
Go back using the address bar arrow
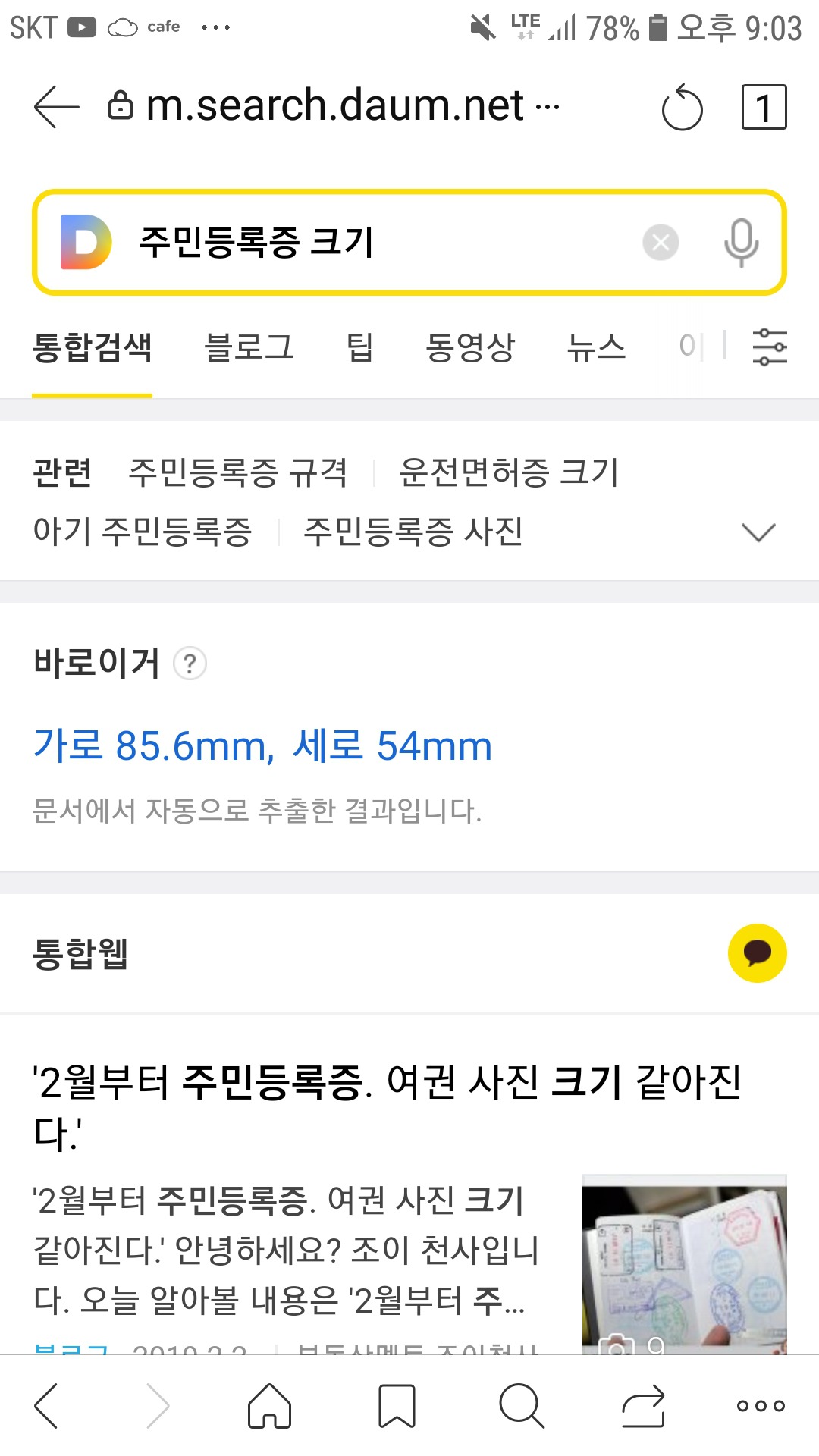pyautogui.click(x=57, y=107)
